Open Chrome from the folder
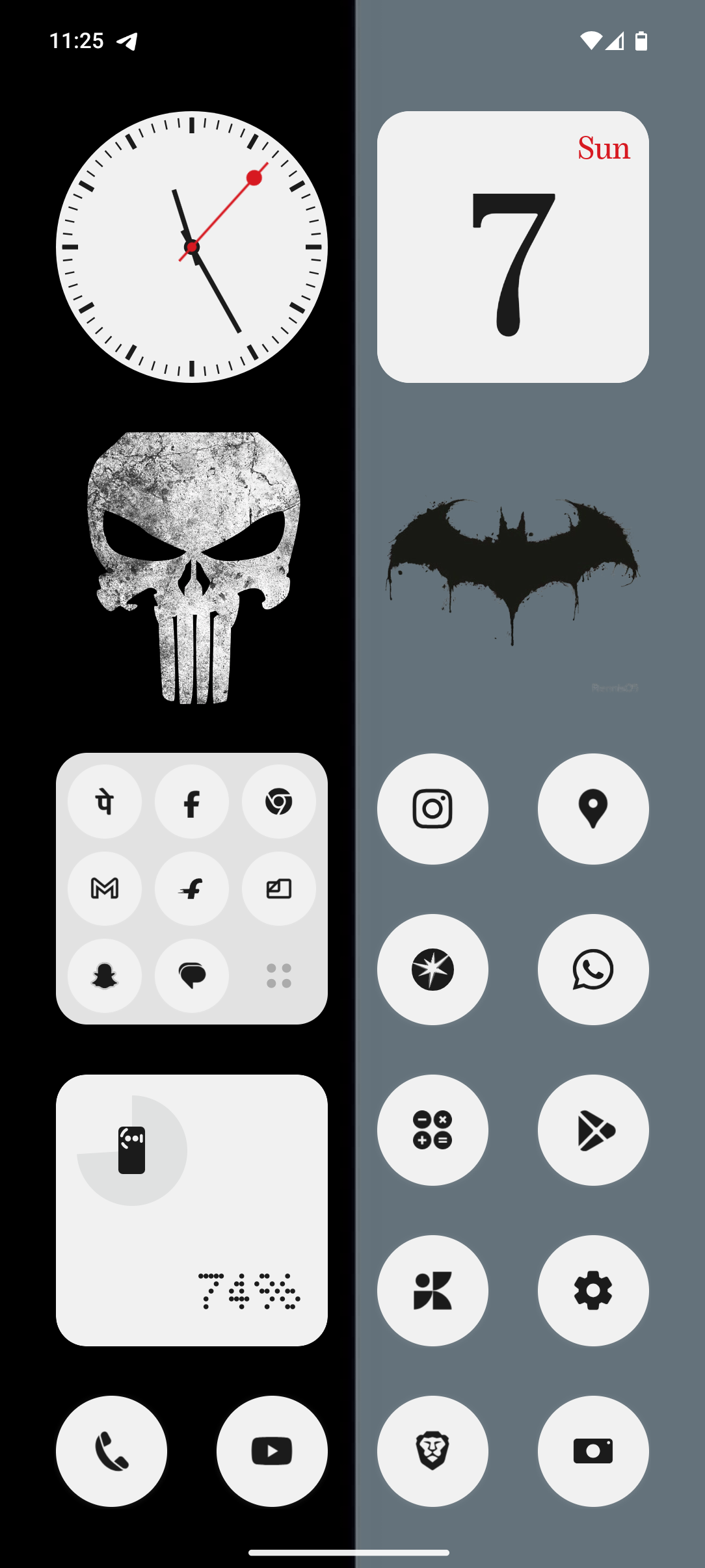The image size is (705, 1568). [x=279, y=802]
